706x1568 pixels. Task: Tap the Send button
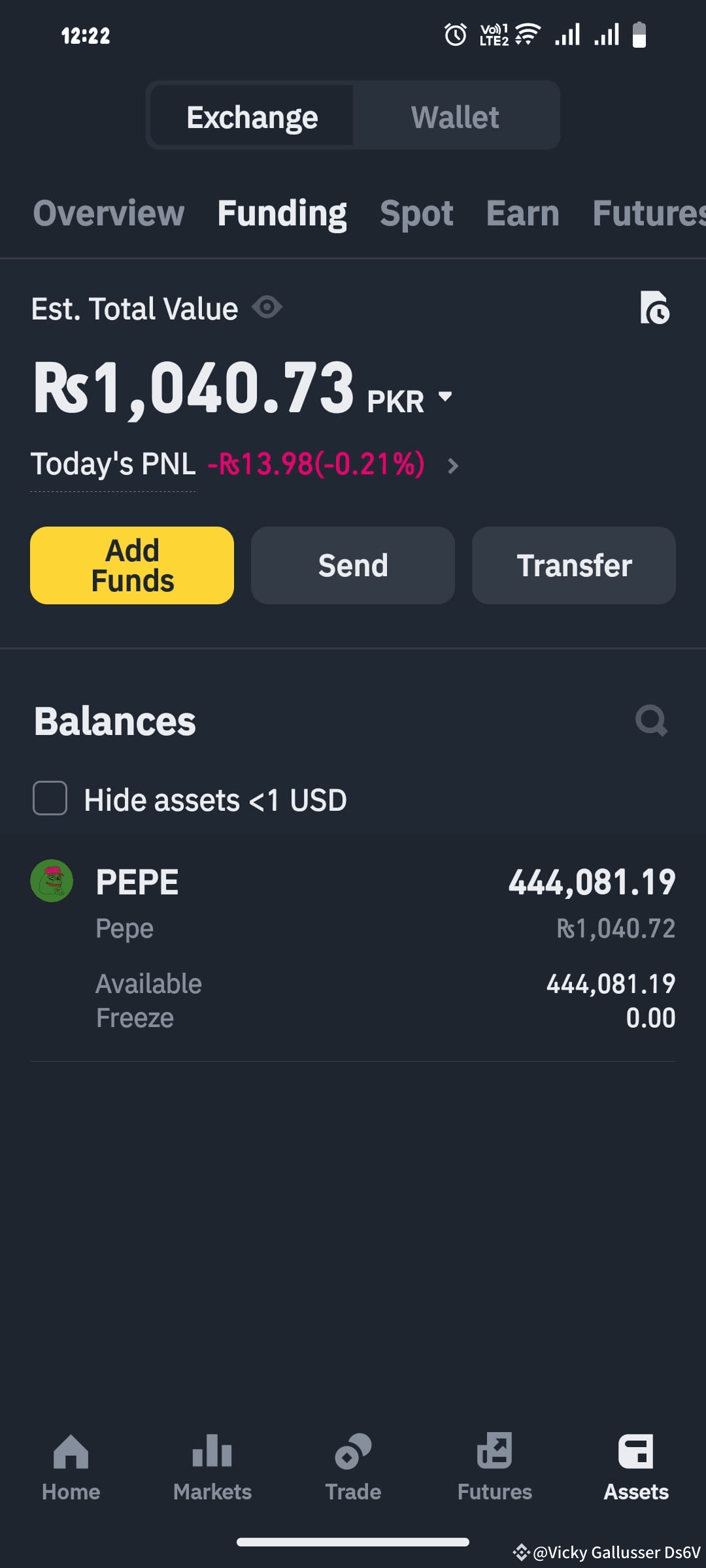tap(352, 565)
